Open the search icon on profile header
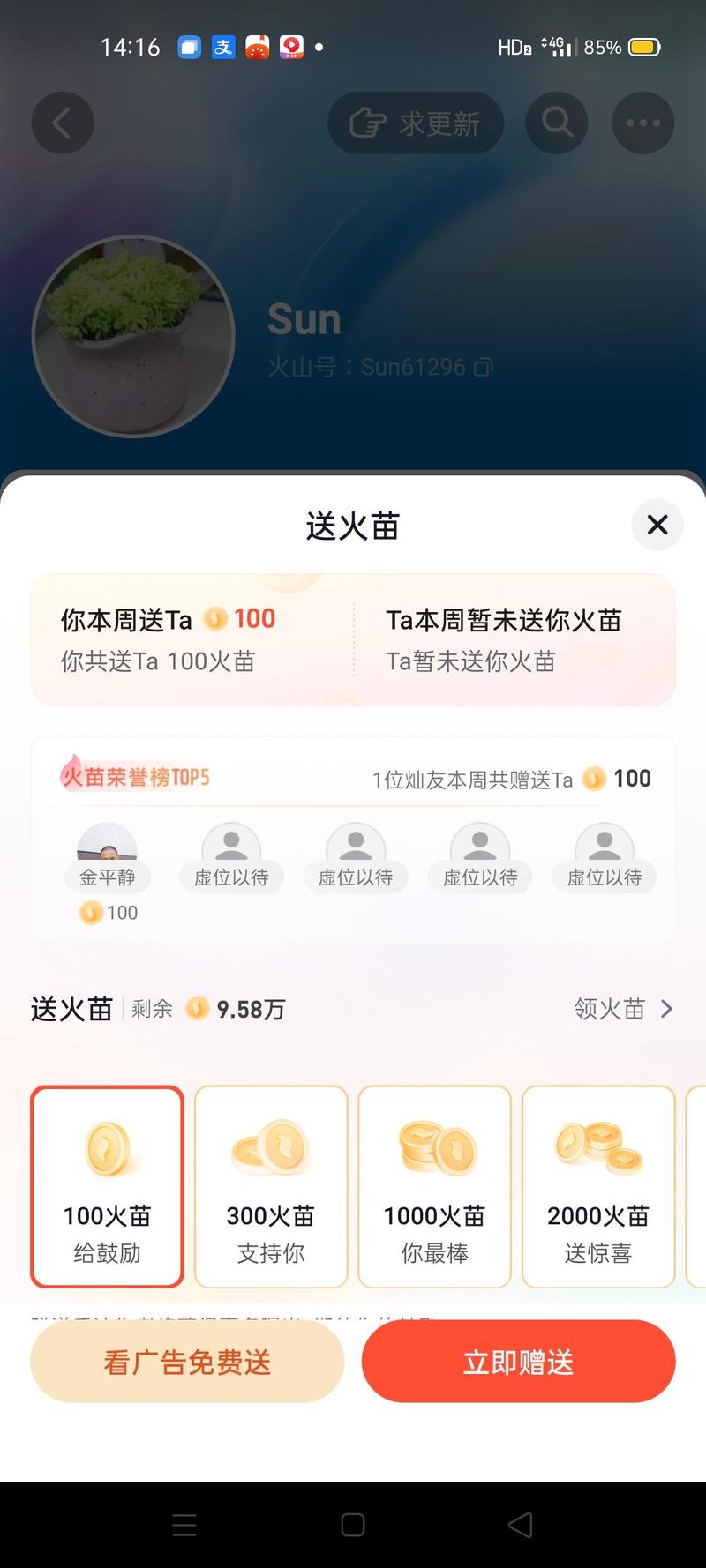This screenshot has height=1568, width=706. [557, 123]
